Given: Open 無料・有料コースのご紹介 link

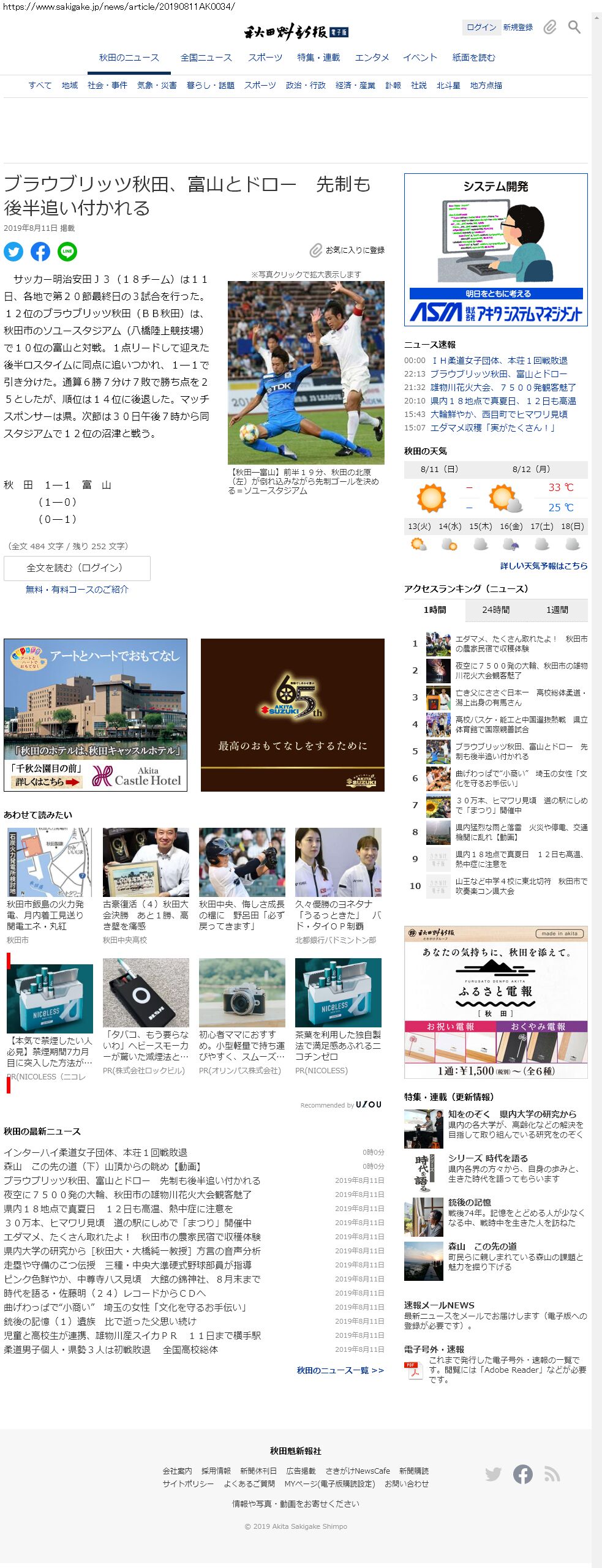Looking at the screenshot, I should pos(77,589).
